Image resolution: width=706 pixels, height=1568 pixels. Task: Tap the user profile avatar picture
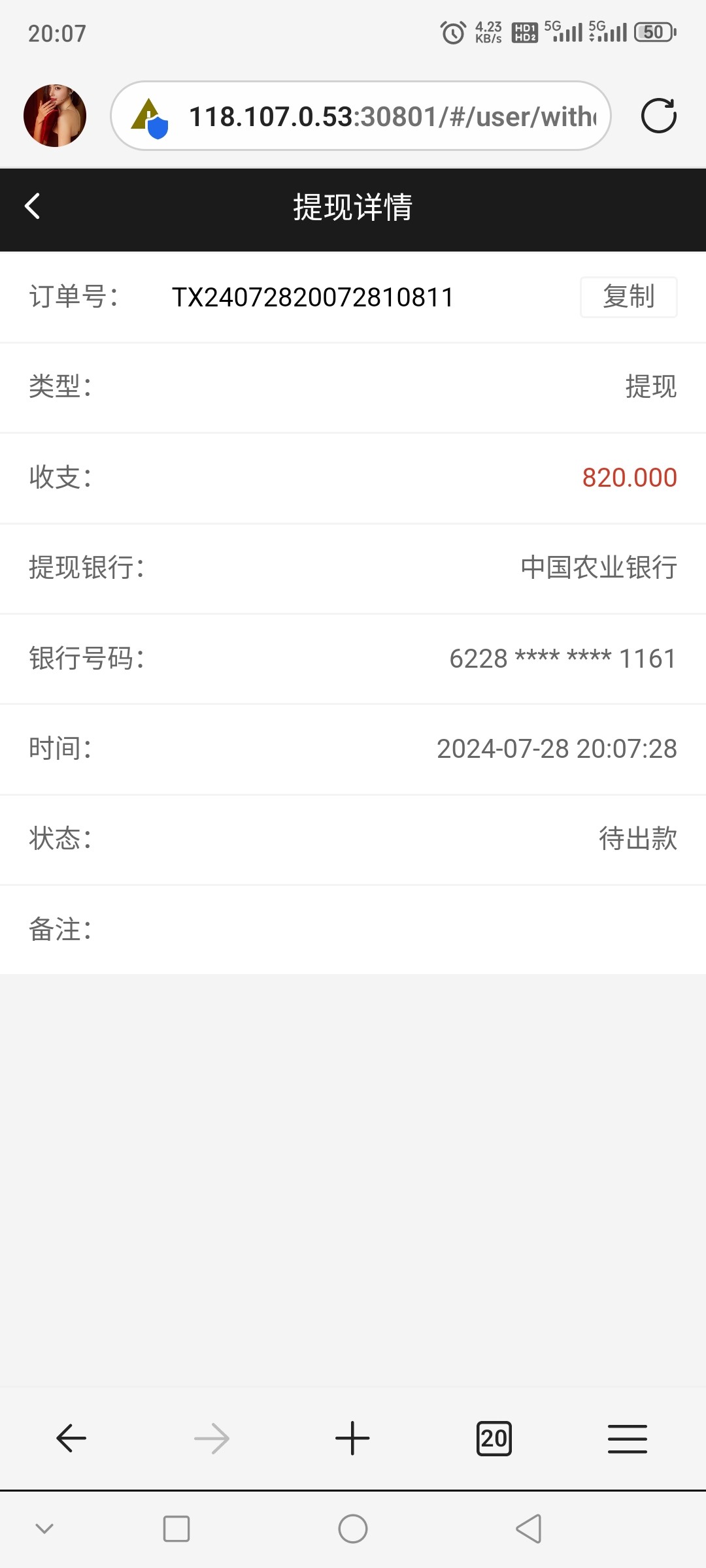(x=55, y=115)
